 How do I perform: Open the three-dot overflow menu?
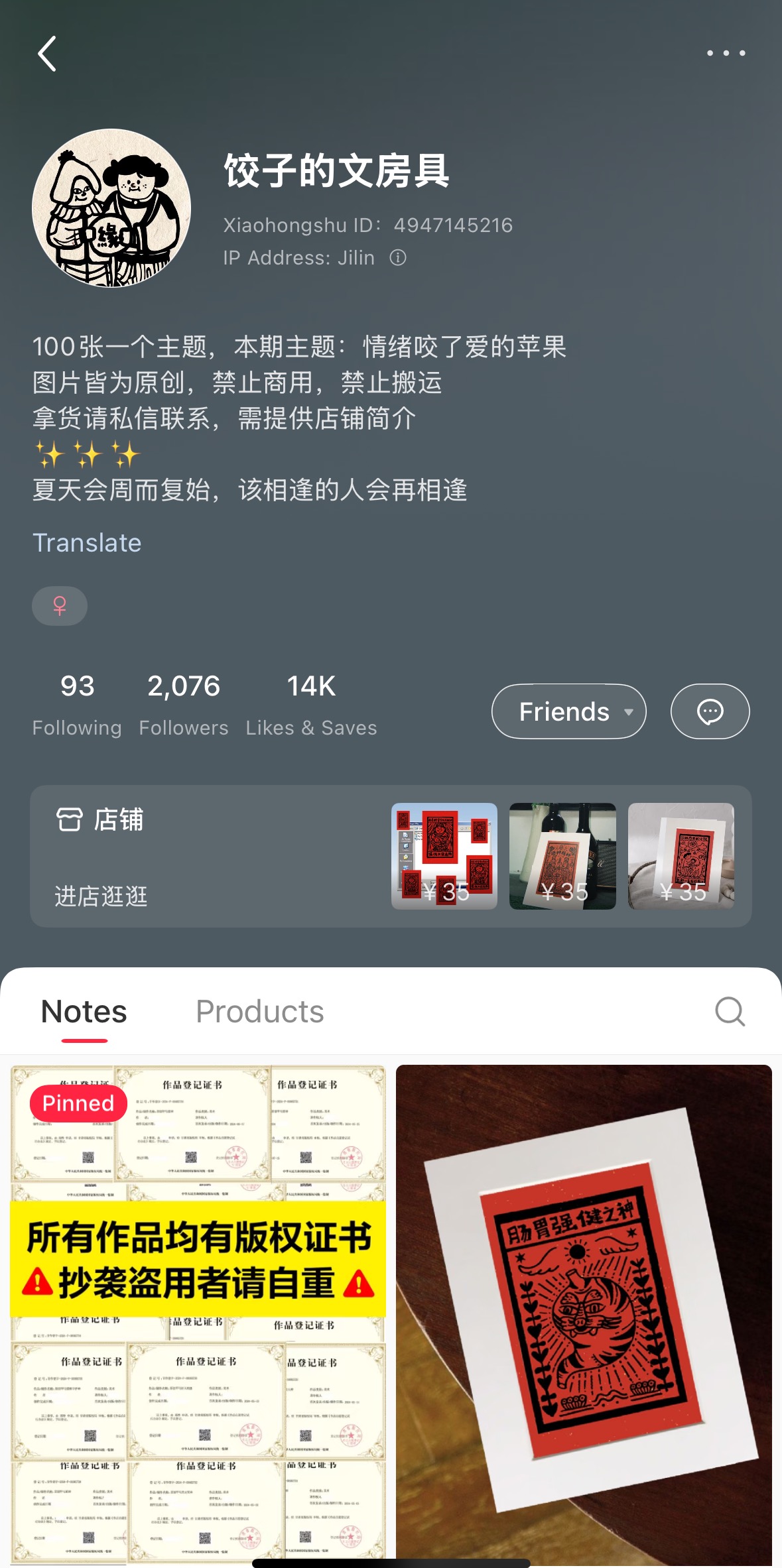point(726,53)
